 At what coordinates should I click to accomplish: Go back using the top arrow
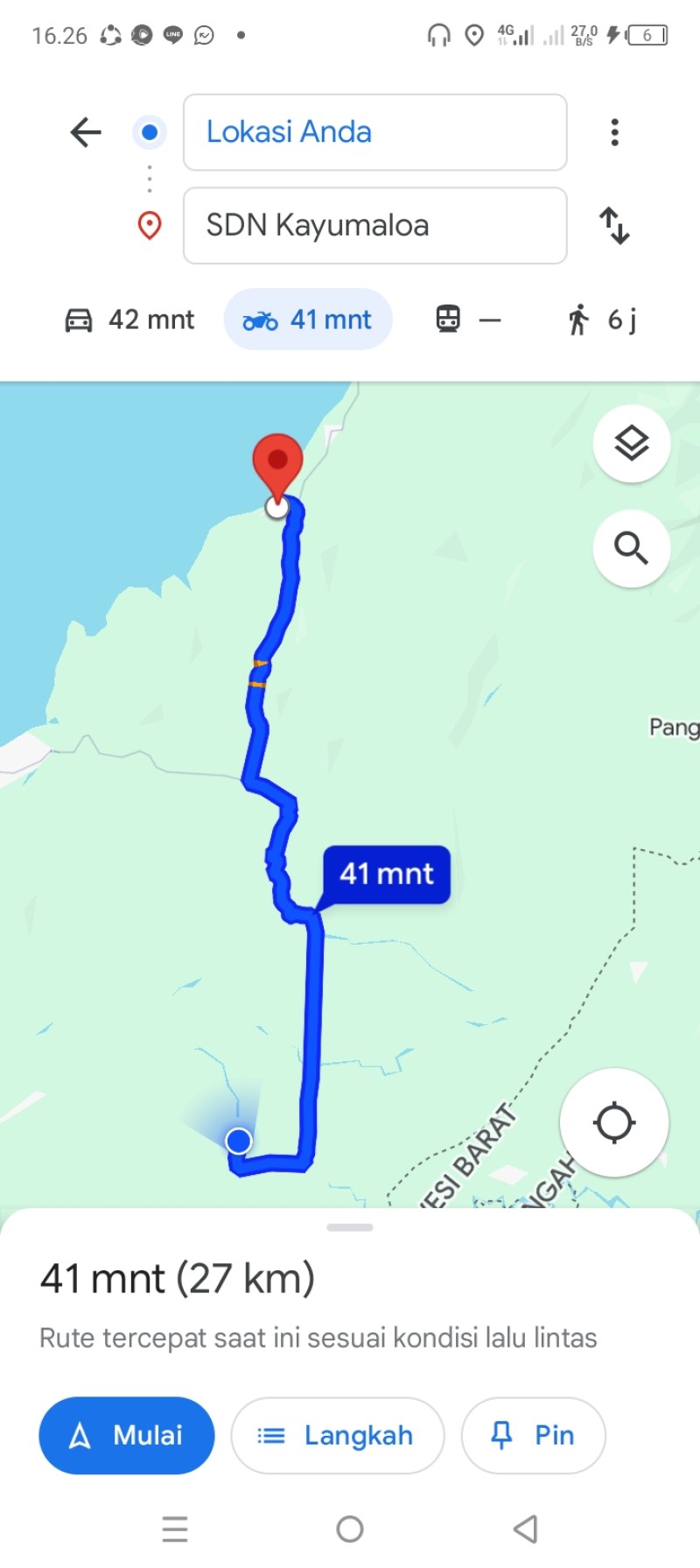click(86, 132)
